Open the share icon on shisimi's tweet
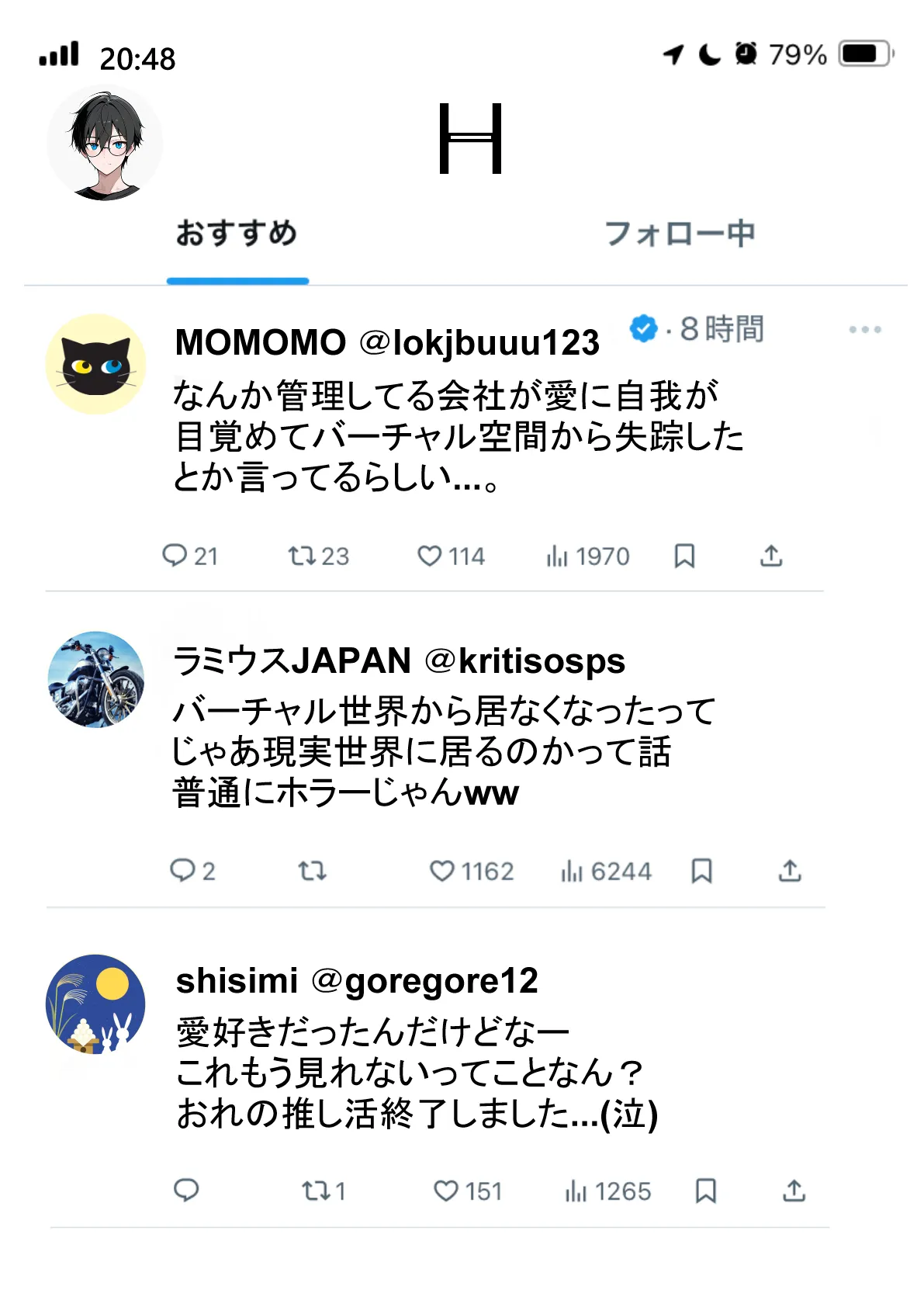Viewport: 924px width, 1307px height. tap(793, 1191)
